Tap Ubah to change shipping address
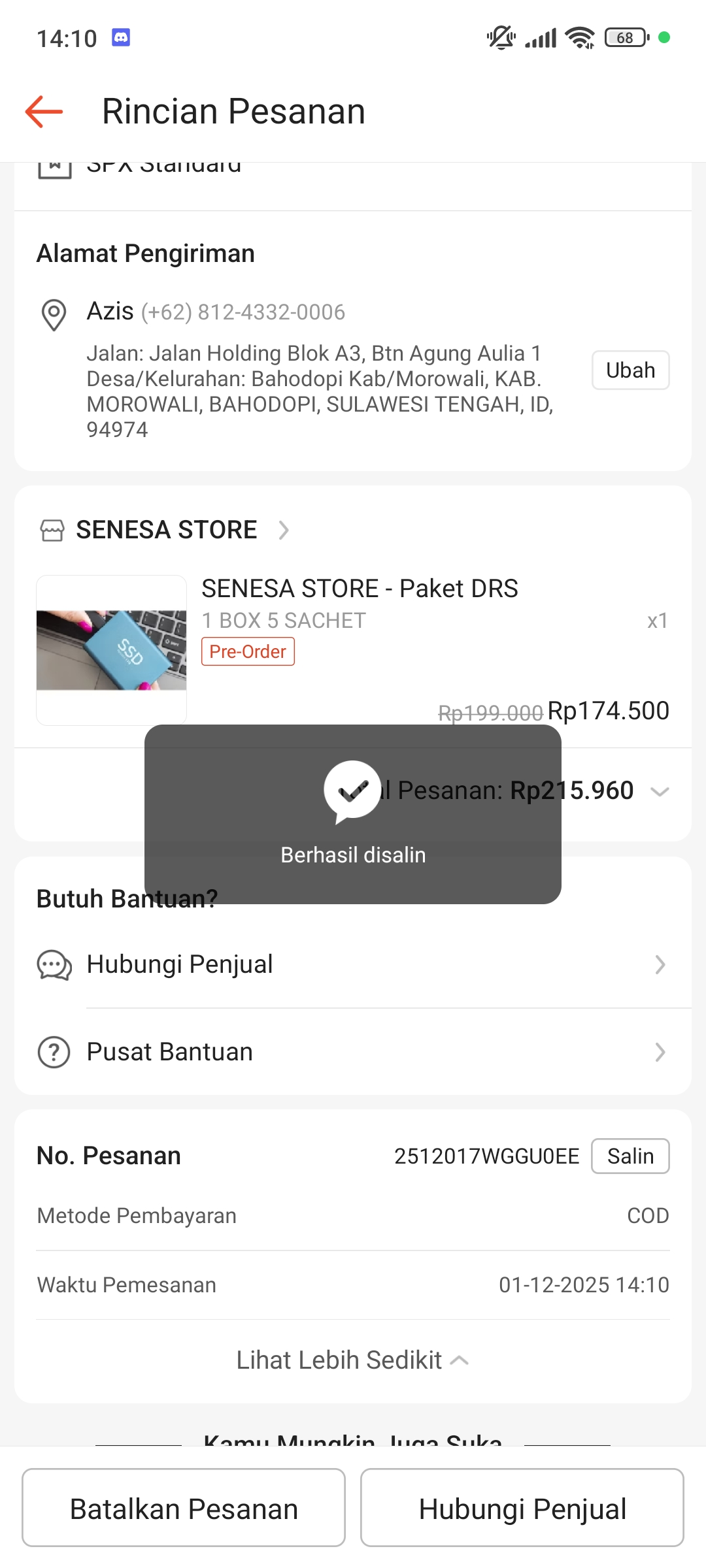The image size is (706, 1568). pyautogui.click(x=630, y=370)
